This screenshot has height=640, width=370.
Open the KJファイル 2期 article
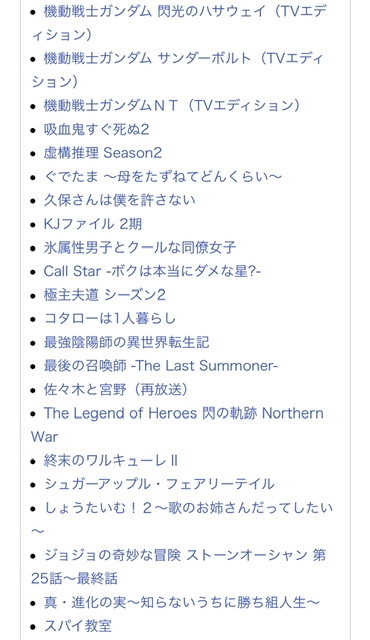click(93, 224)
